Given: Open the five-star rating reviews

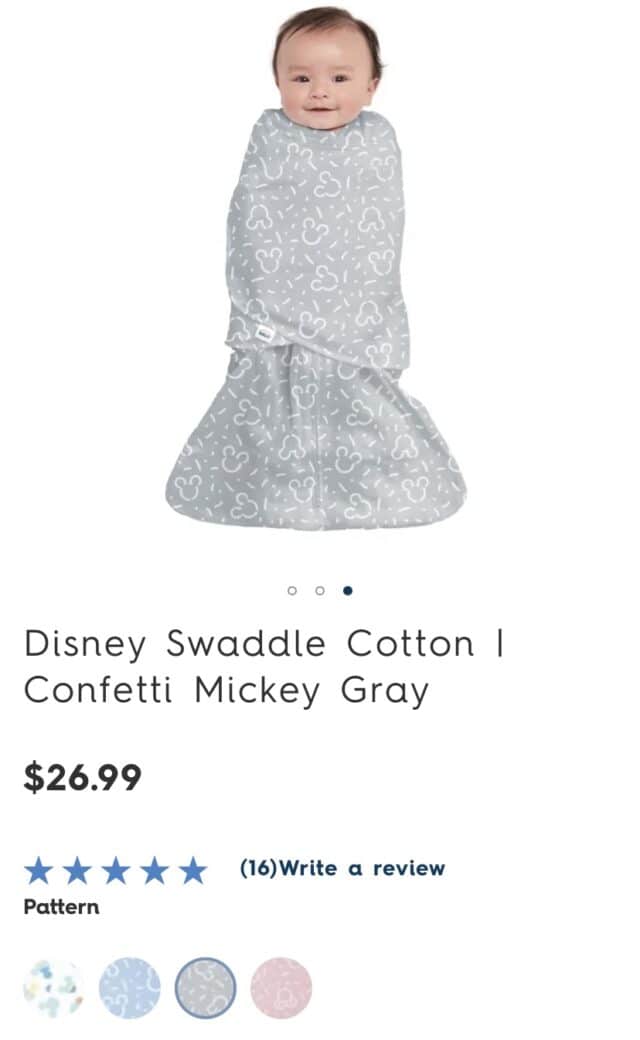Looking at the screenshot, I should 115,870.
